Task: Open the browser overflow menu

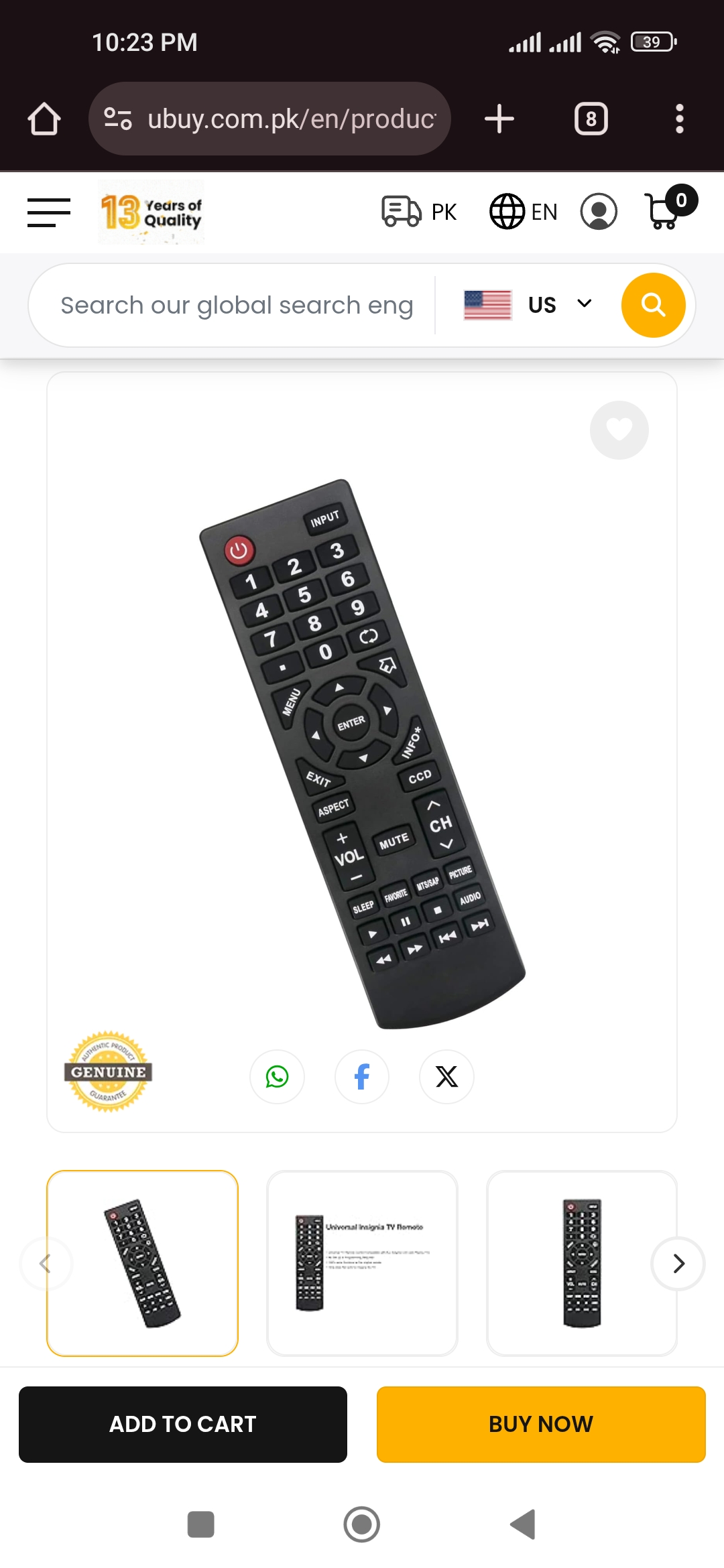Action: pos(679,119)
